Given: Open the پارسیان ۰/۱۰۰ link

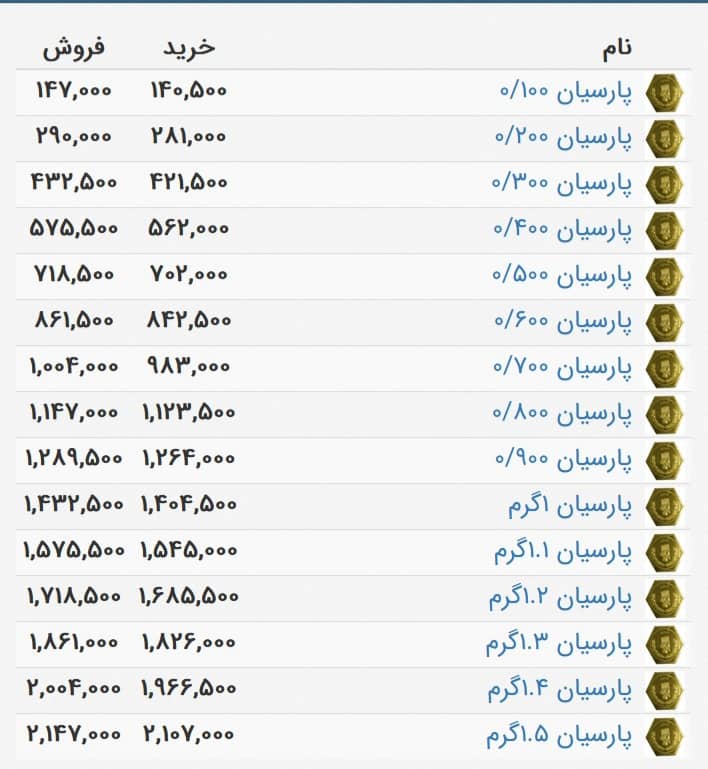Looking at the screenshot, I should coord(565,93).
